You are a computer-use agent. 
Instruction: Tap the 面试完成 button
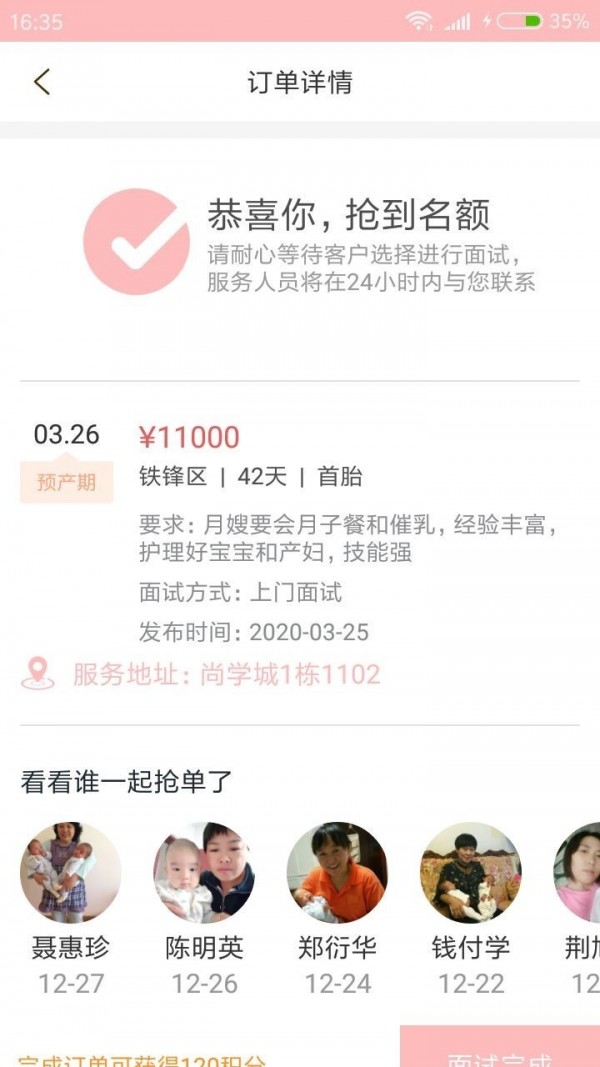pyautogui.click(x=500, y=1049)
